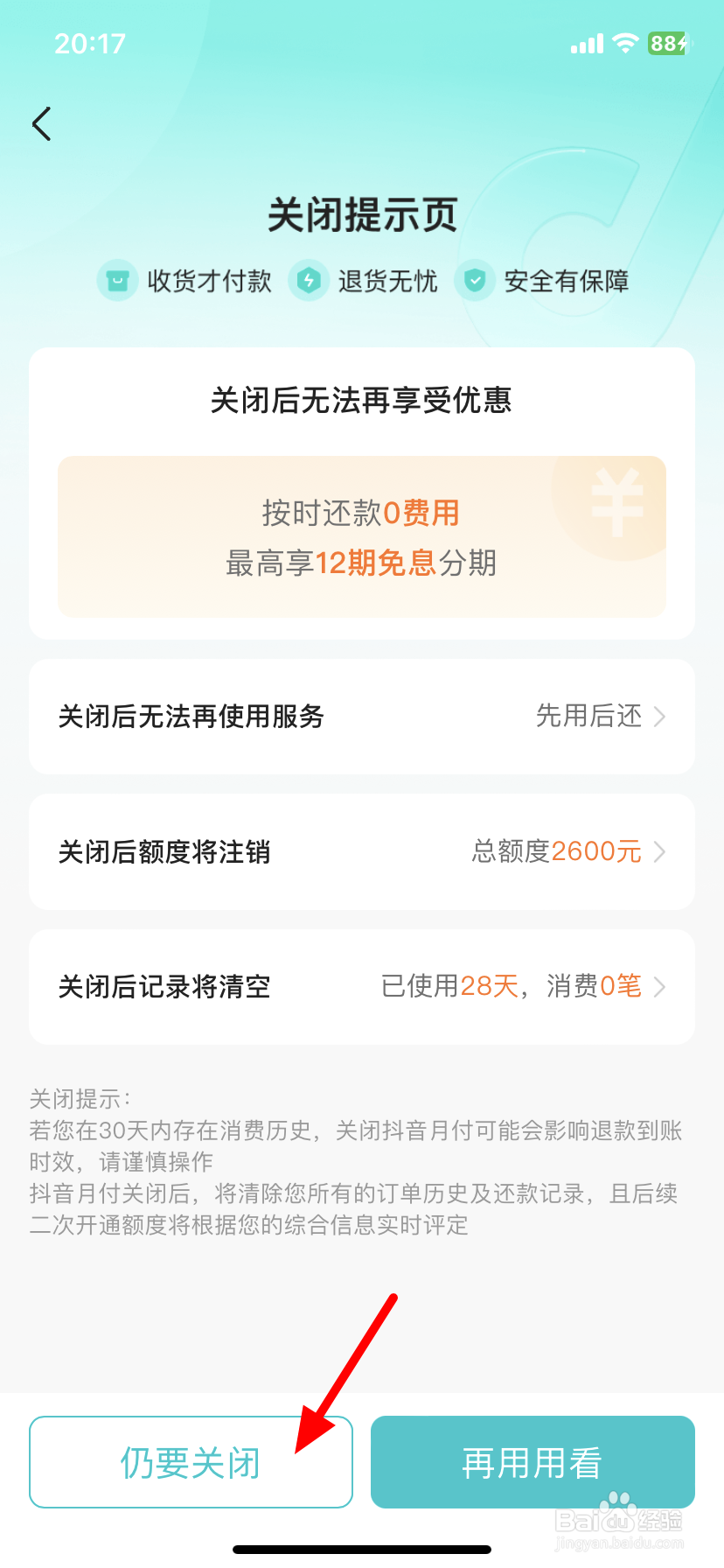Tap the Wi-Fi icon in status bar
Image resolution: width=724 pixels, height=1568 pixels.
click(x=623, y=43)
